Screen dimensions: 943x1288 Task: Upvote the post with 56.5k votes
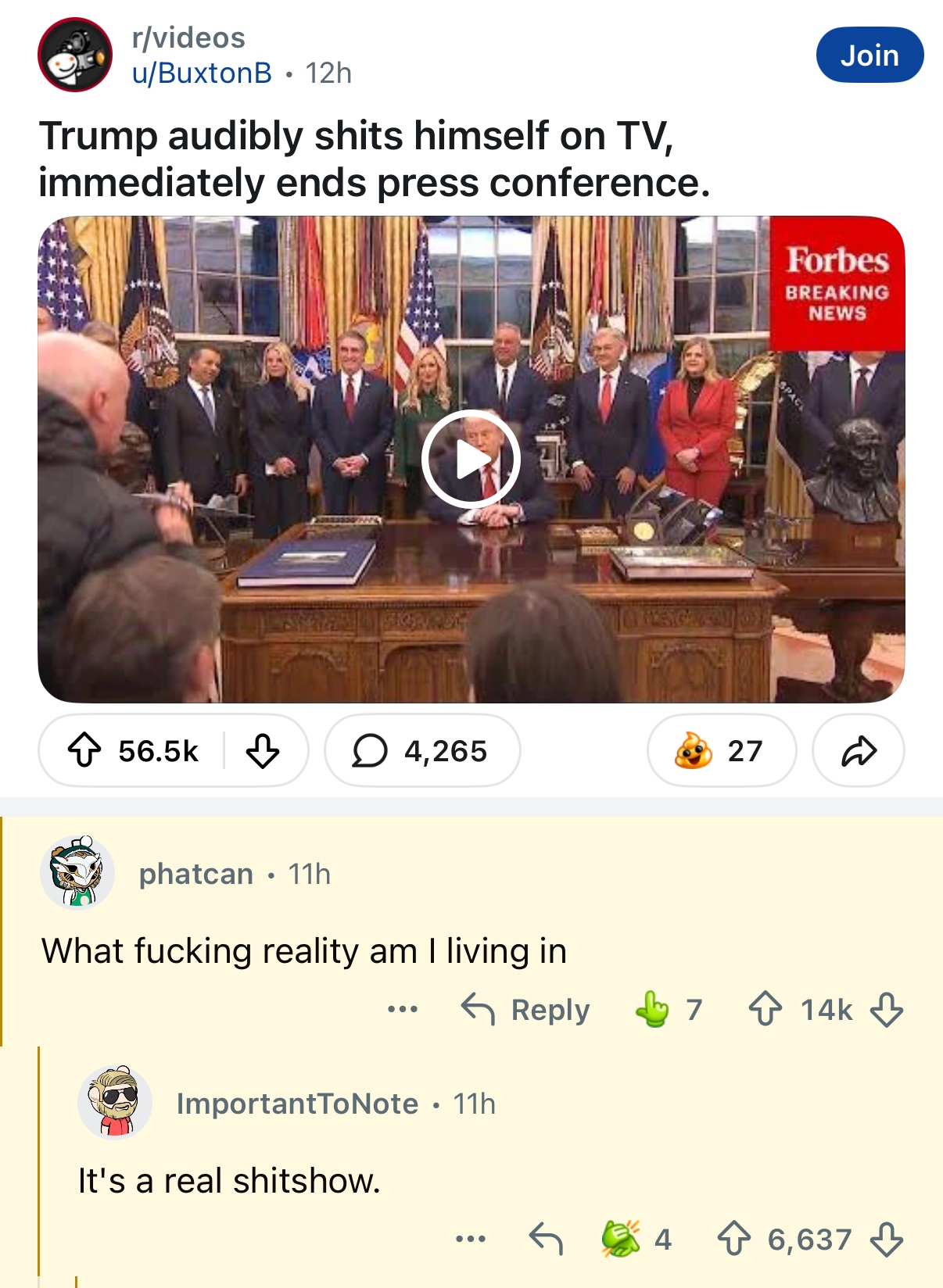[x=84, y=751]
